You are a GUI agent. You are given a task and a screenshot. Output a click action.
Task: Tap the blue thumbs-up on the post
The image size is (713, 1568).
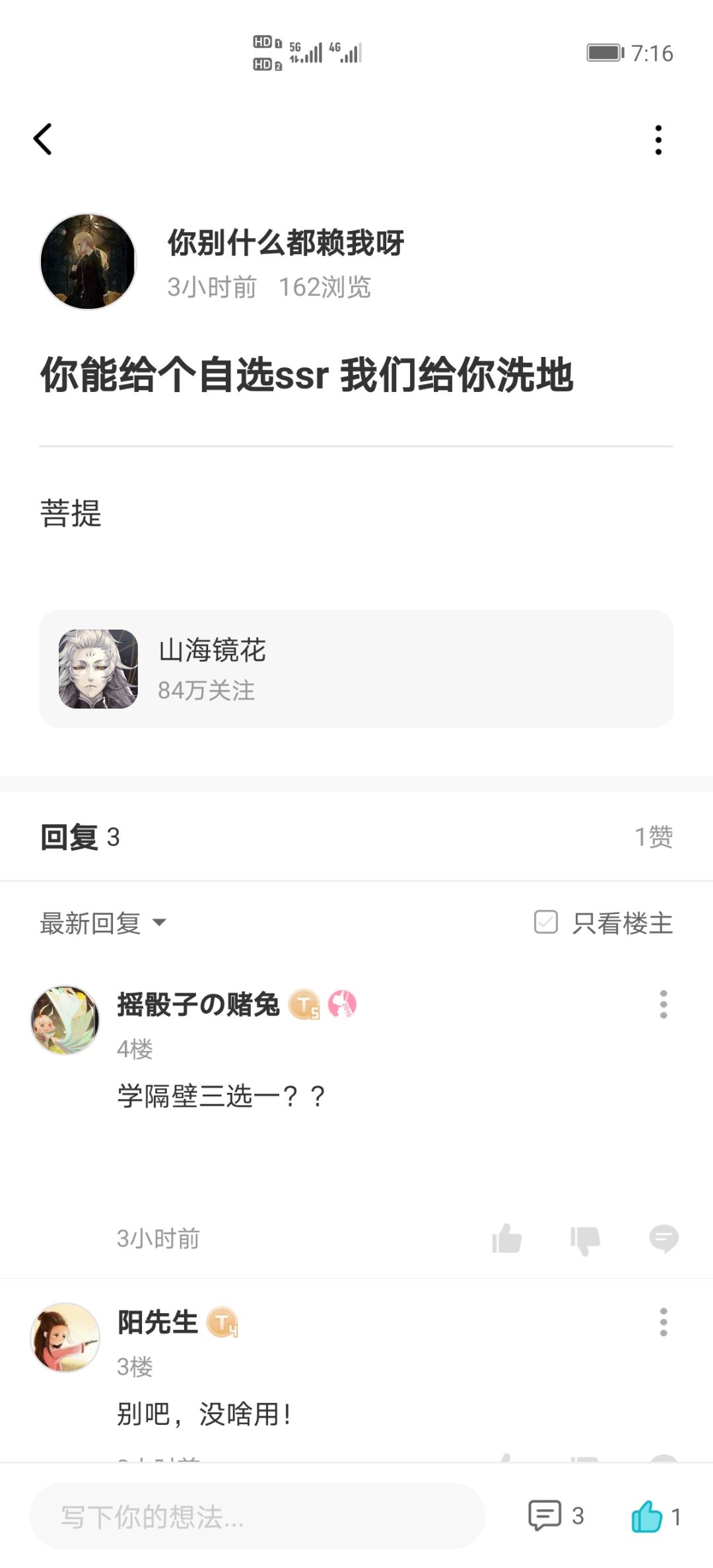pos(646,1515)
